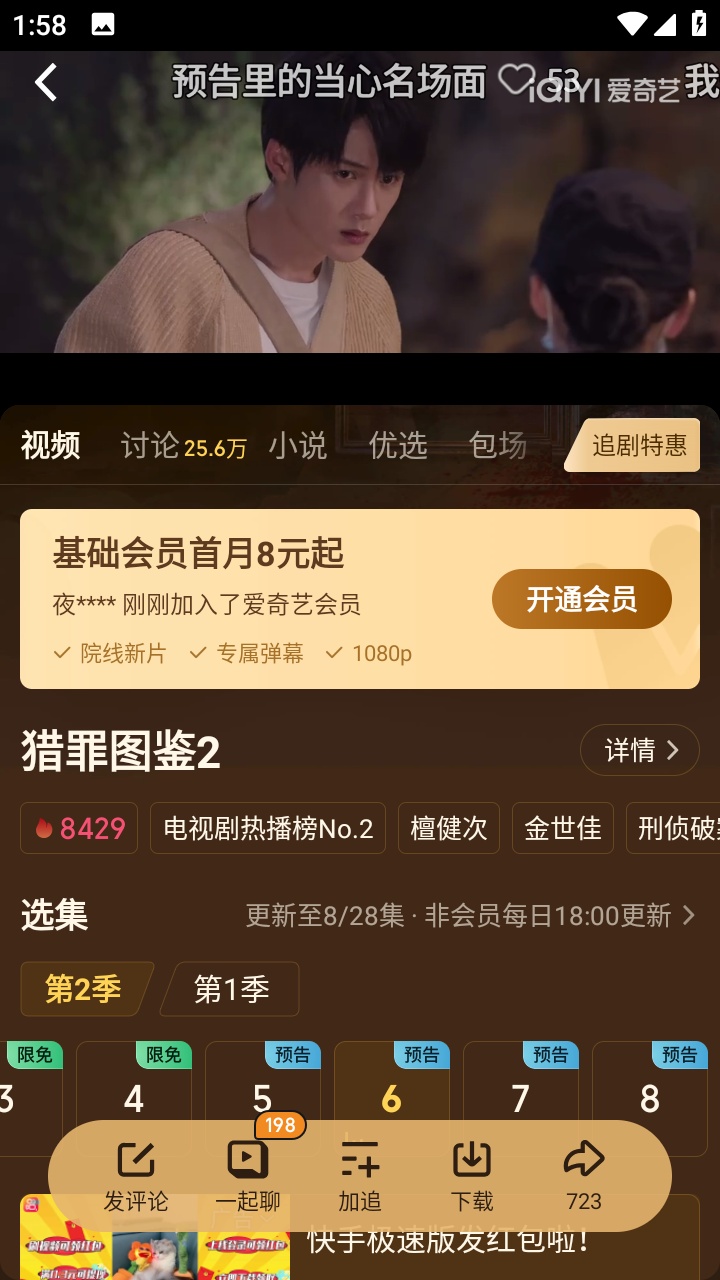Image resolution: width=720 pixels, height=1280 pixels.
Task: Open the 小说 tab
Action: tap(298, 445)
